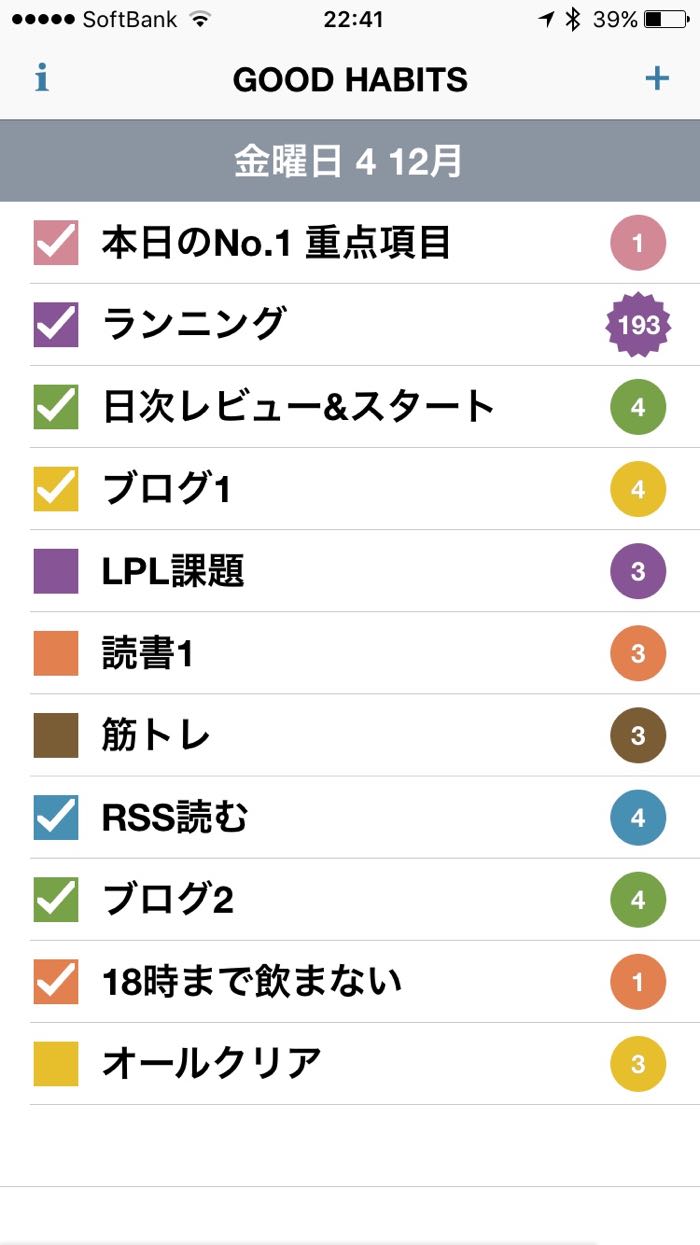Screen dimensions: 700x1245
Task: Untick the ブログ2 habit checkbox
Action: 56,899
